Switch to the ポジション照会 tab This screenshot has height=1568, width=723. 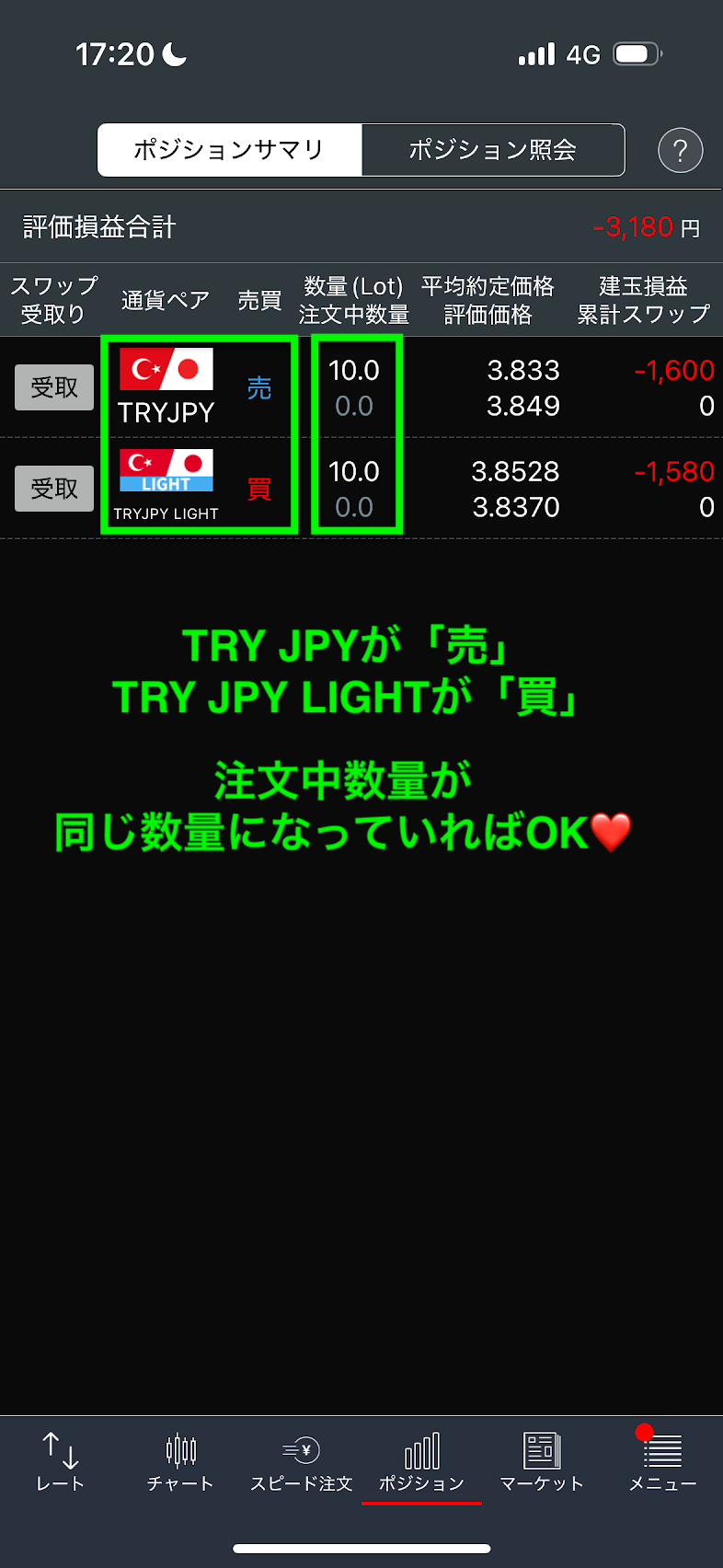pyautogui.click(x=493, y=150)
